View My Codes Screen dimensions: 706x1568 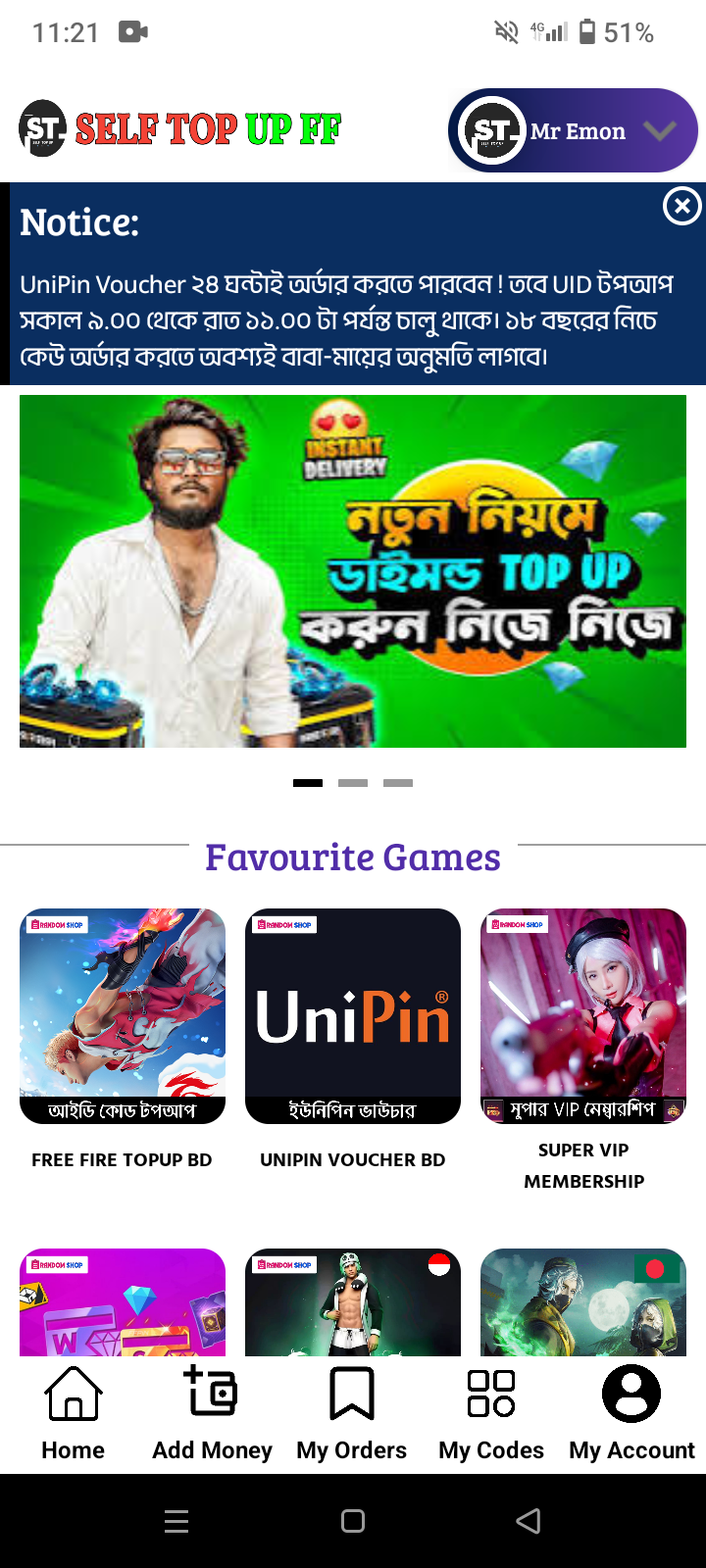(x=491, y=1414)
